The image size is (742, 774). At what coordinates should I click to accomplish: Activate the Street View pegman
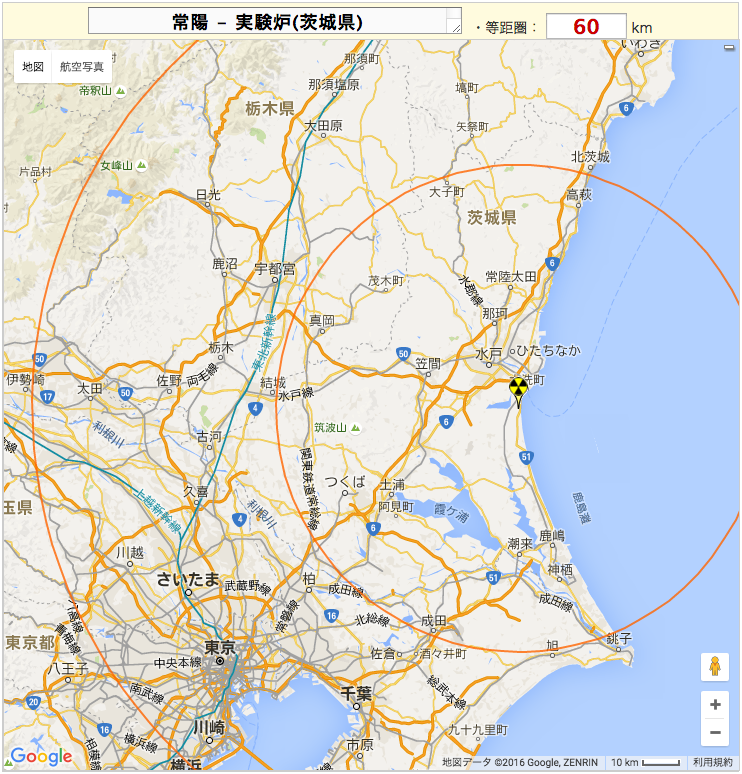point(714,667)
